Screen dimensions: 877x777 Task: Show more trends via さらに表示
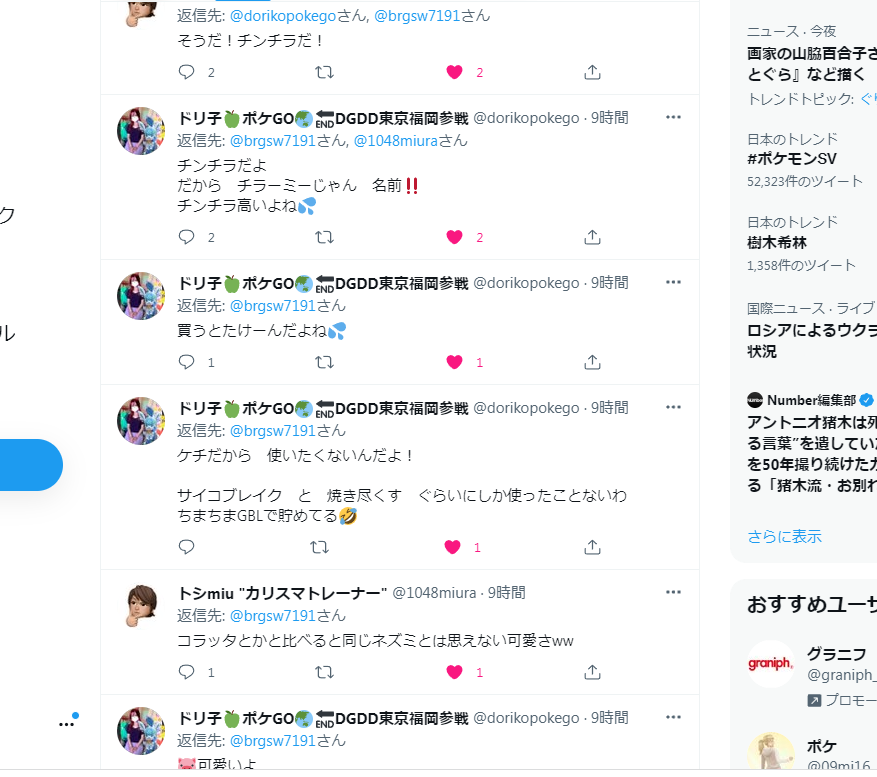click(784, 536)
